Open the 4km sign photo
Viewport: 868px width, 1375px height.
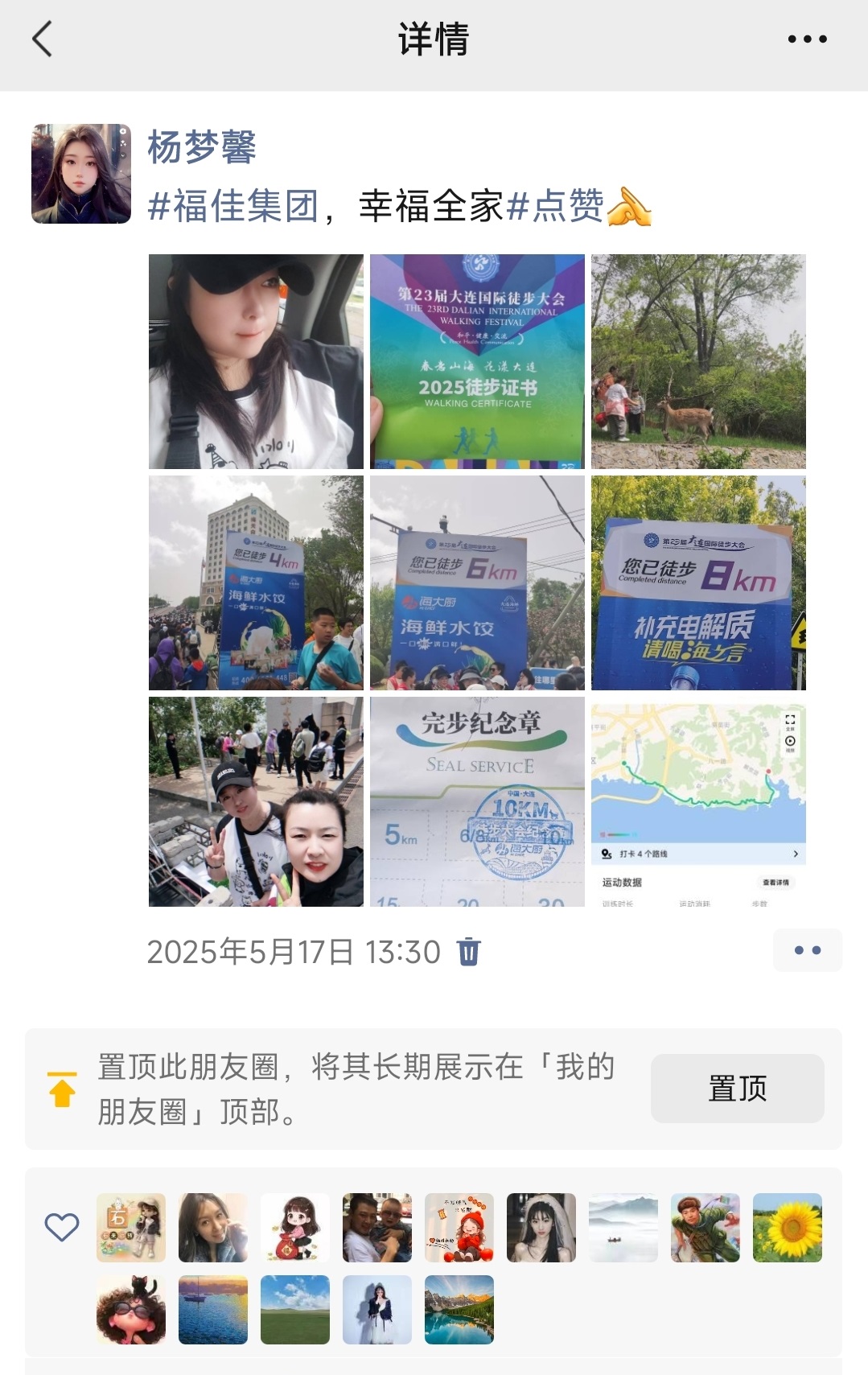[x=256, y=583]
